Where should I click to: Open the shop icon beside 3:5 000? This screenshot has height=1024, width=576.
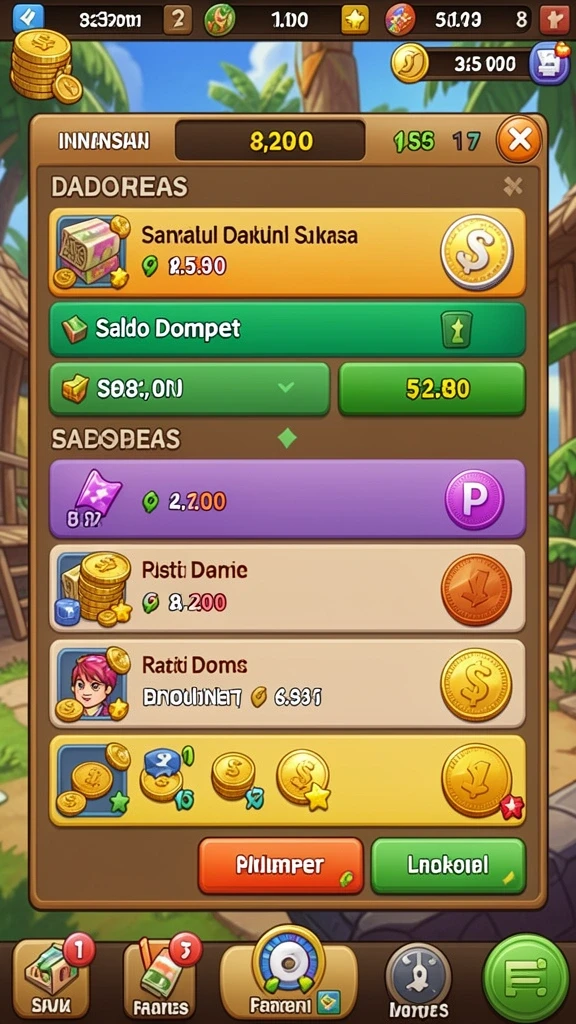pos(549,63)
